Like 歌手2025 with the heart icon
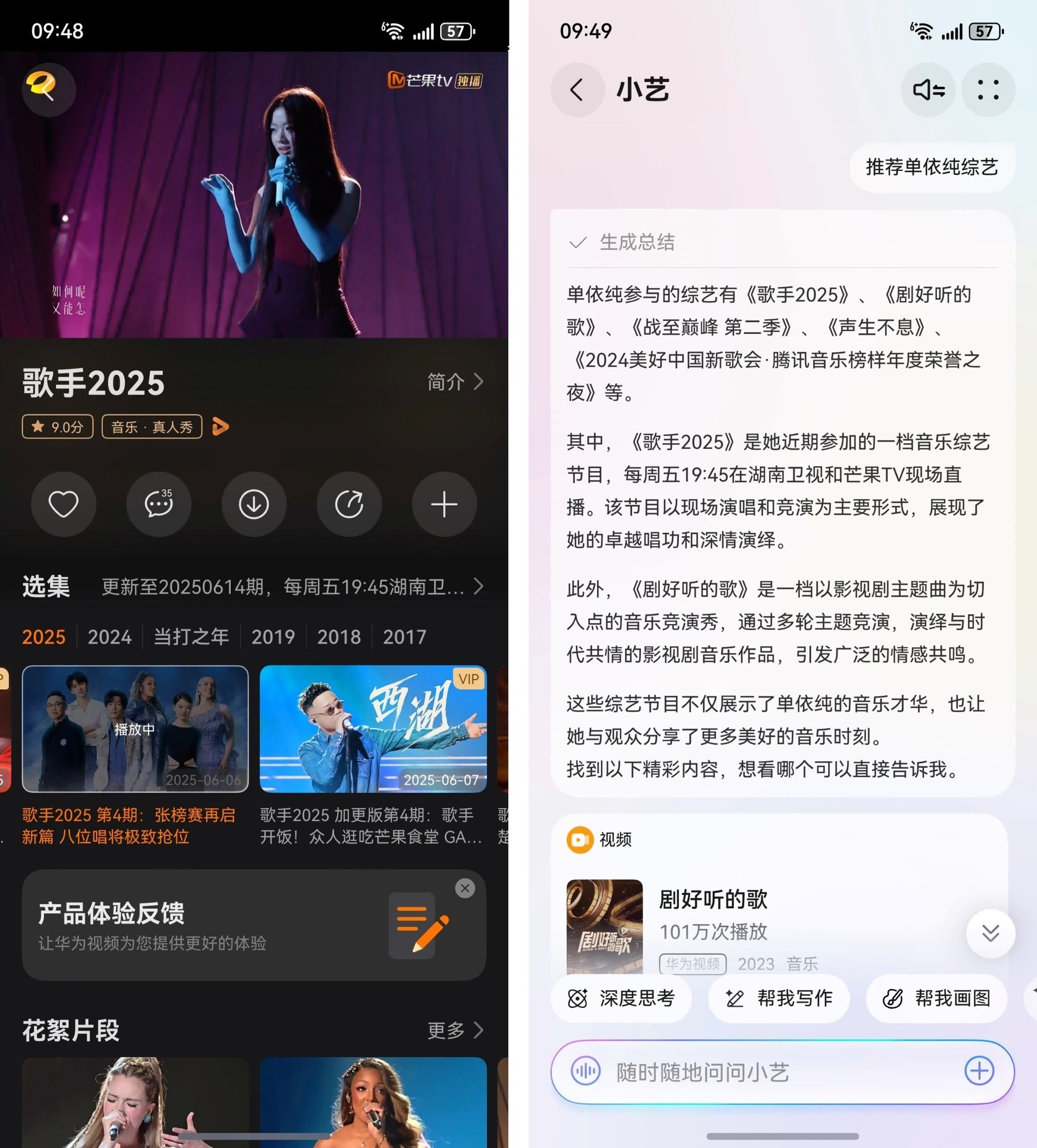This screenshot has width=1037, height=1148. [x=63, y=505]
